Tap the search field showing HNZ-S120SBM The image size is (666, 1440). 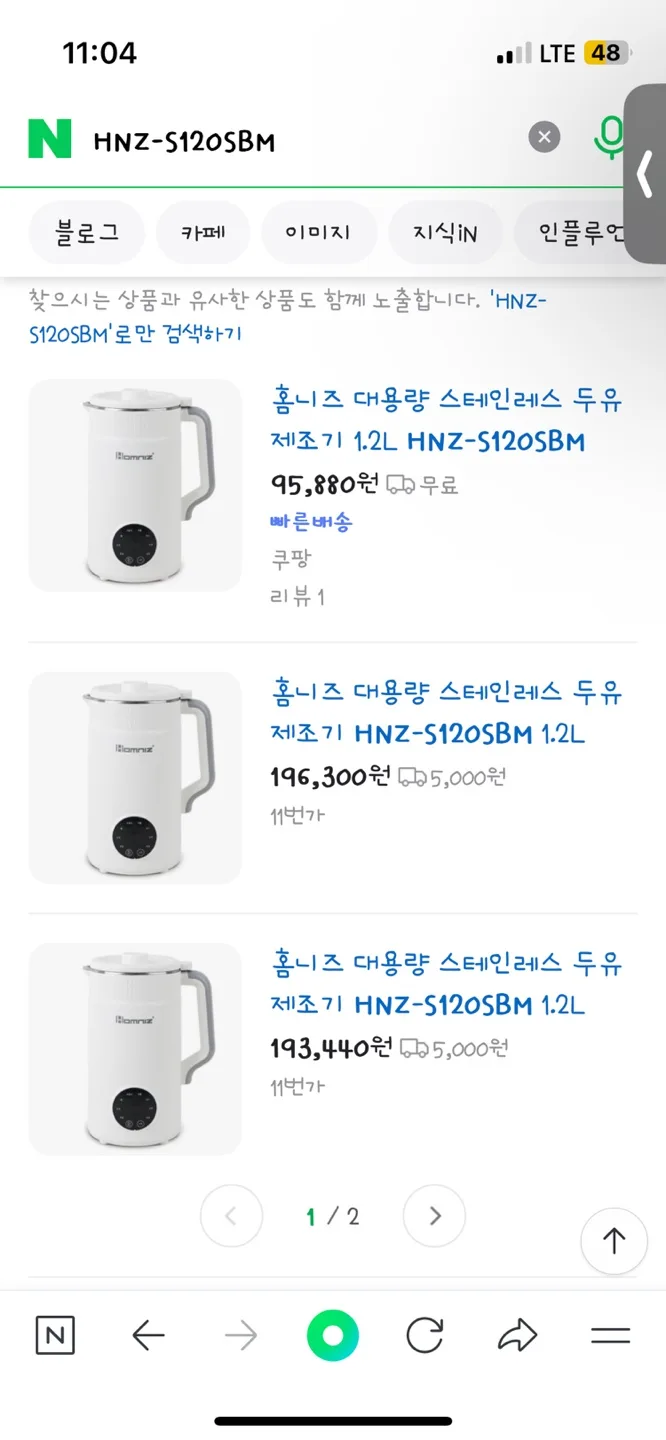tap(300, 141)
